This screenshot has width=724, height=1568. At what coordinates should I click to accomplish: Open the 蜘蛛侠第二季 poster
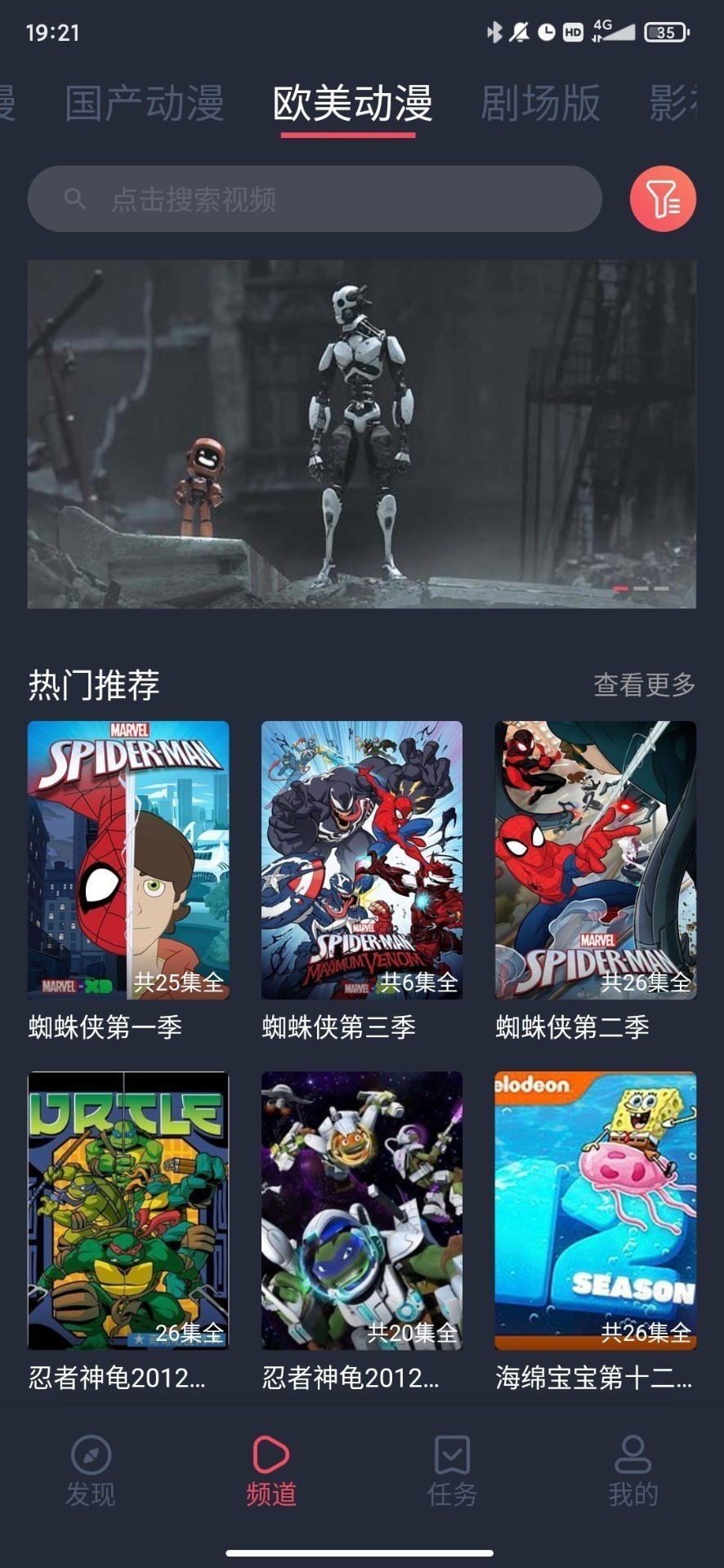pyautogui.click(x=597, y=857)
